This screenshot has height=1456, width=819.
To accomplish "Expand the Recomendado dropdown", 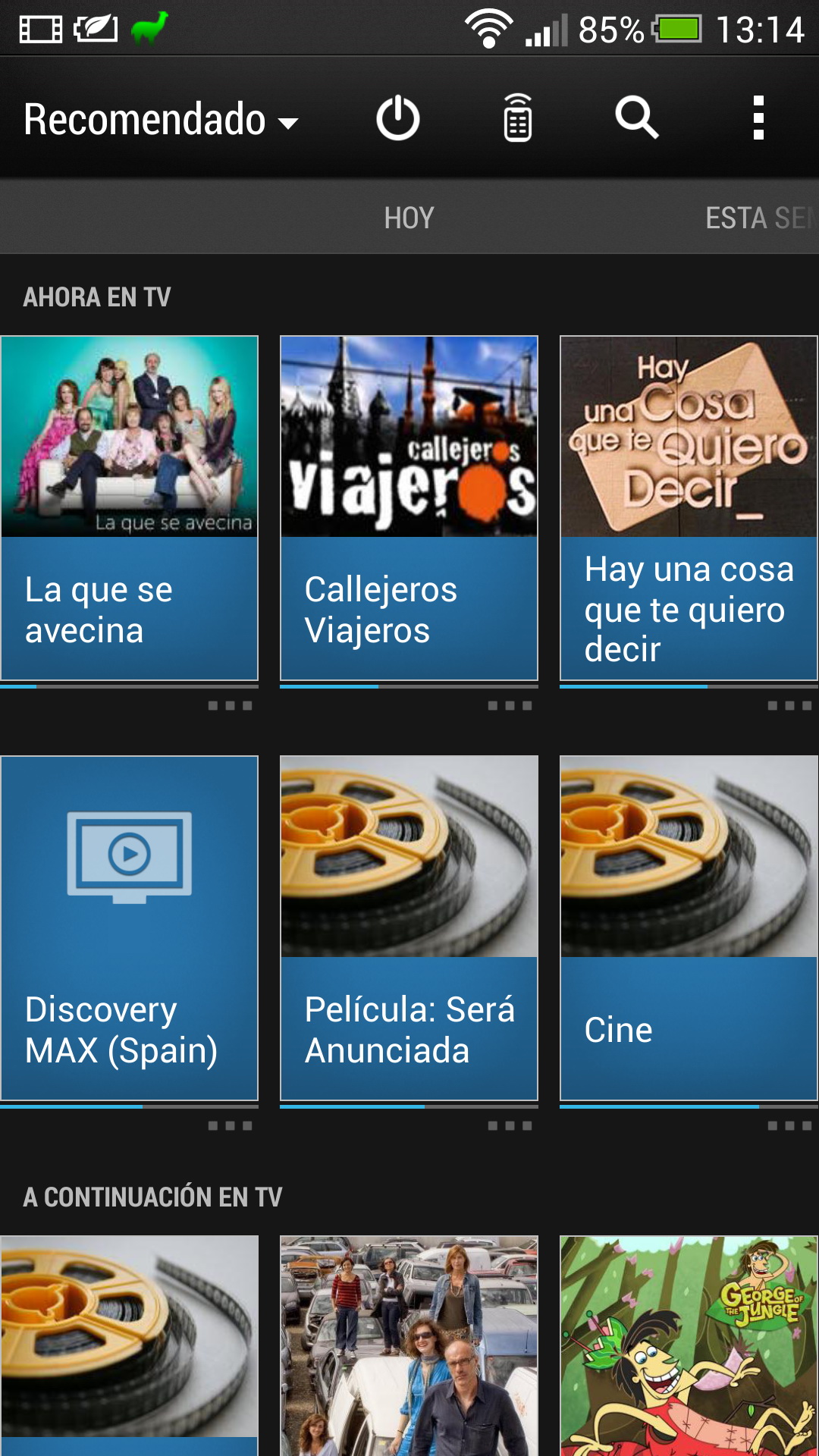I will pyautogui.click(x=161, y=120).
